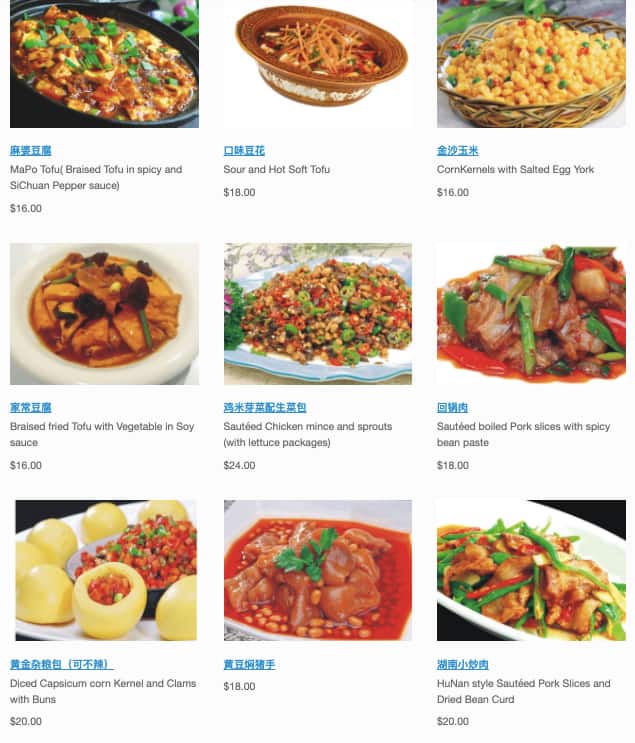The image size is (635, 743).
Task: Open the 回锅肉 Sautéed boiled Pork slices link
Action: click(453, 408)
